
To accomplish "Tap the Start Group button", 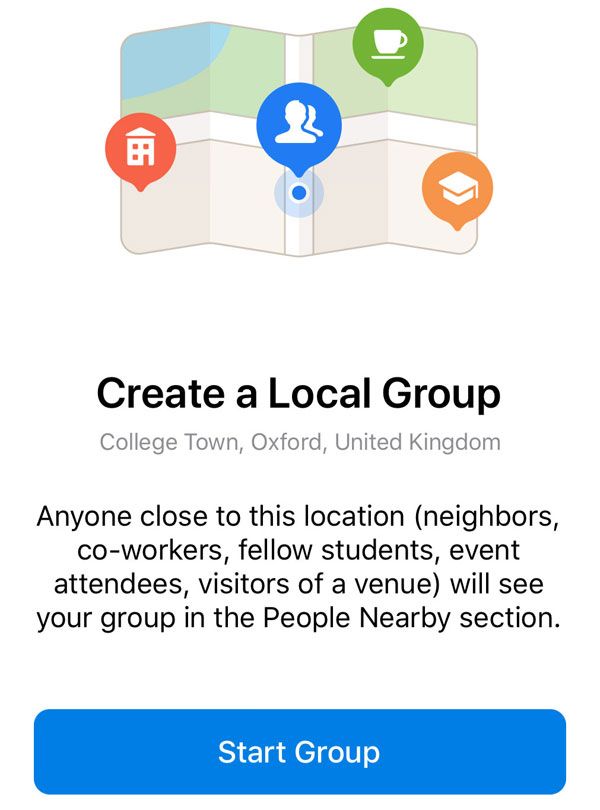I will pyautogui.click(x=299, y=752).
